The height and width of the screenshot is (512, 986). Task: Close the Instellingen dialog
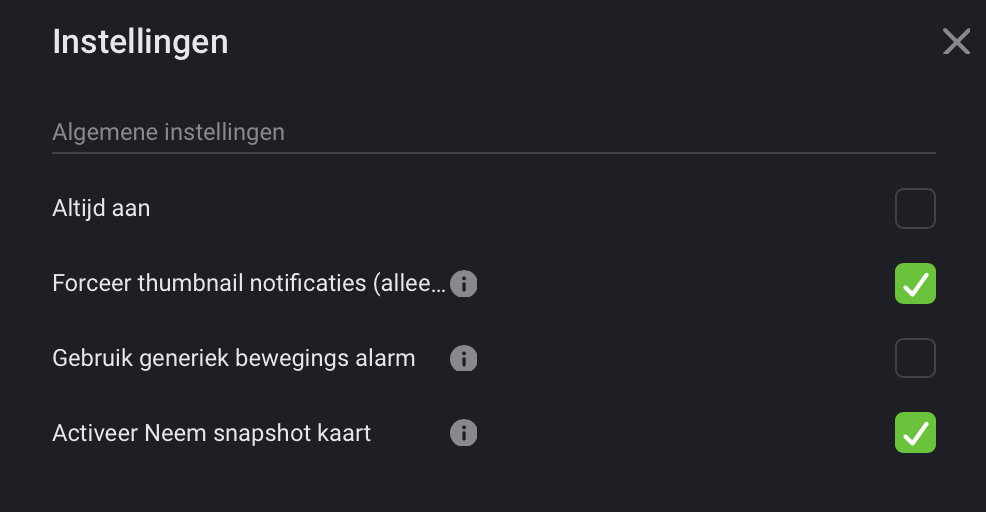point(956,41)
